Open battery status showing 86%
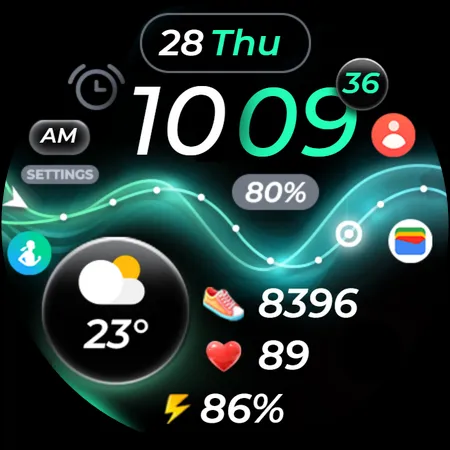The width and height of the screenshot is (450, 450). (x=224, y=408)
